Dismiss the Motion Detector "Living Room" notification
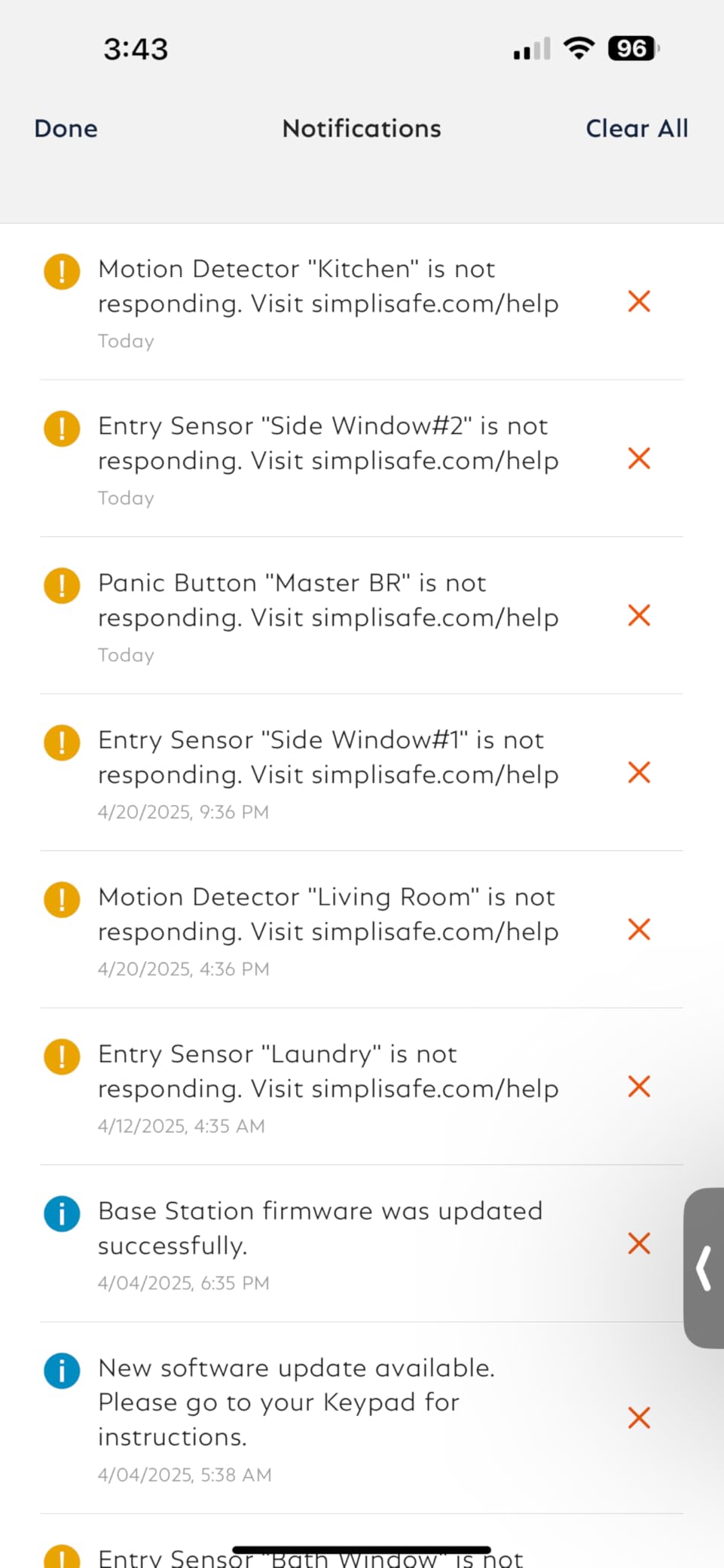 [639, 929]
